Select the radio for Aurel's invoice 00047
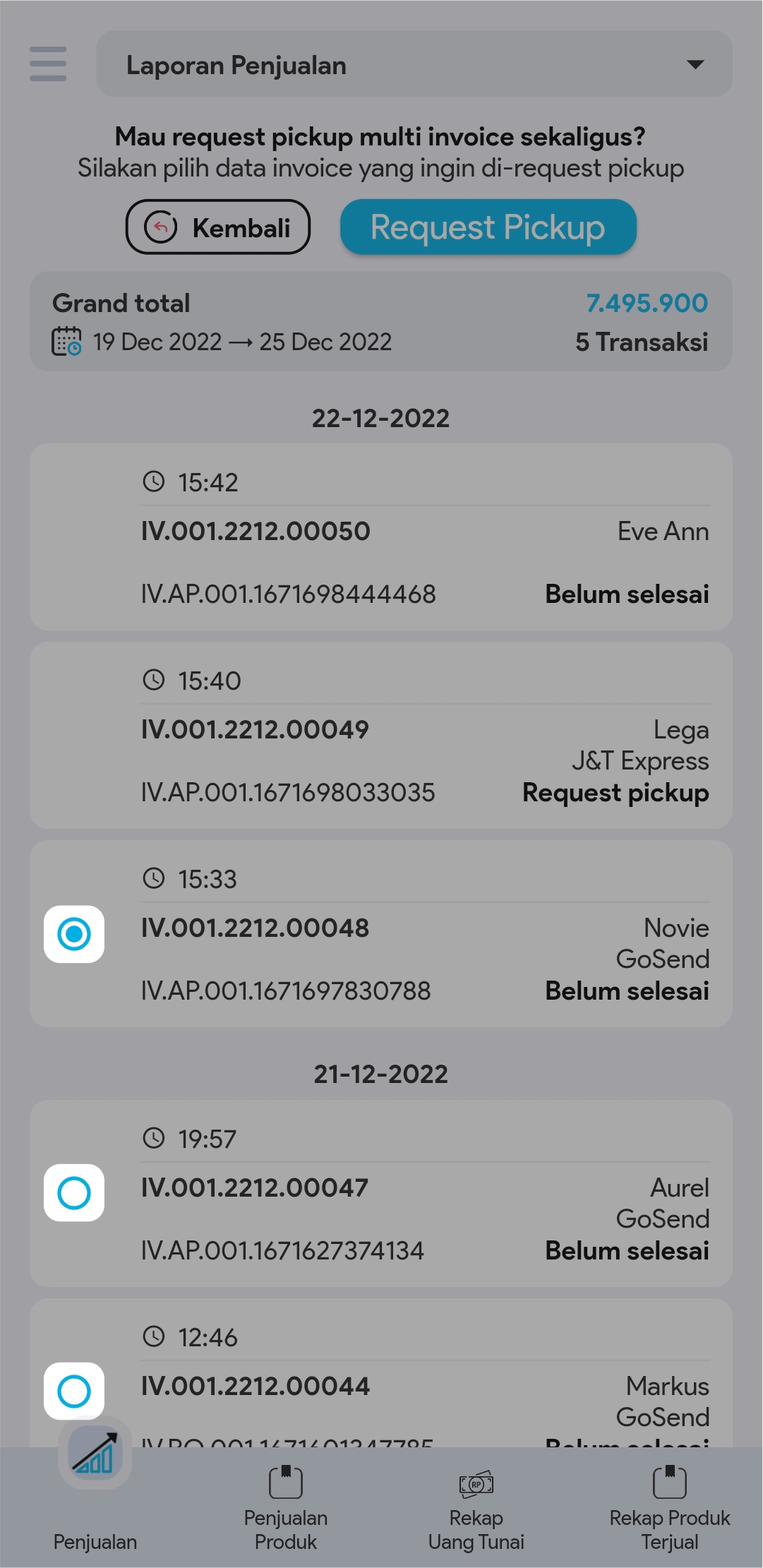The image size is (763, 1568). (74, 1193)
